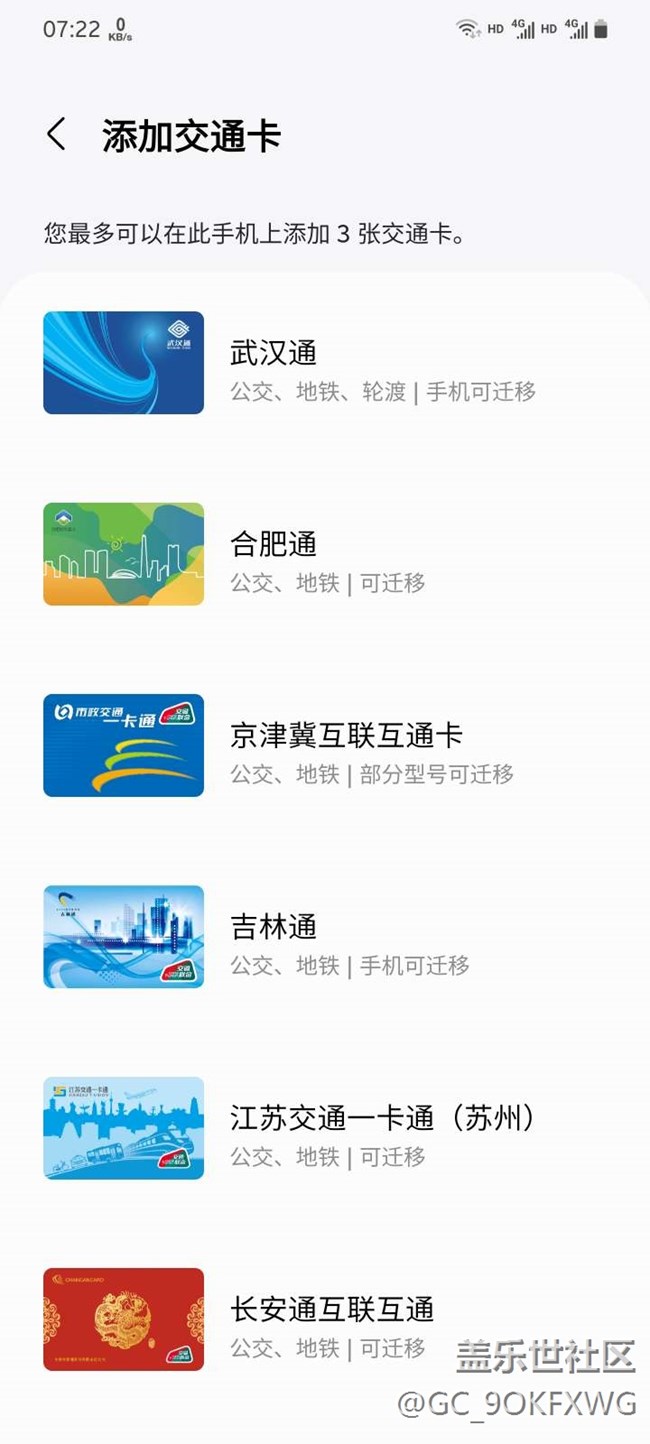Go back from 添加交通卡 page

(x=57, y=135)
